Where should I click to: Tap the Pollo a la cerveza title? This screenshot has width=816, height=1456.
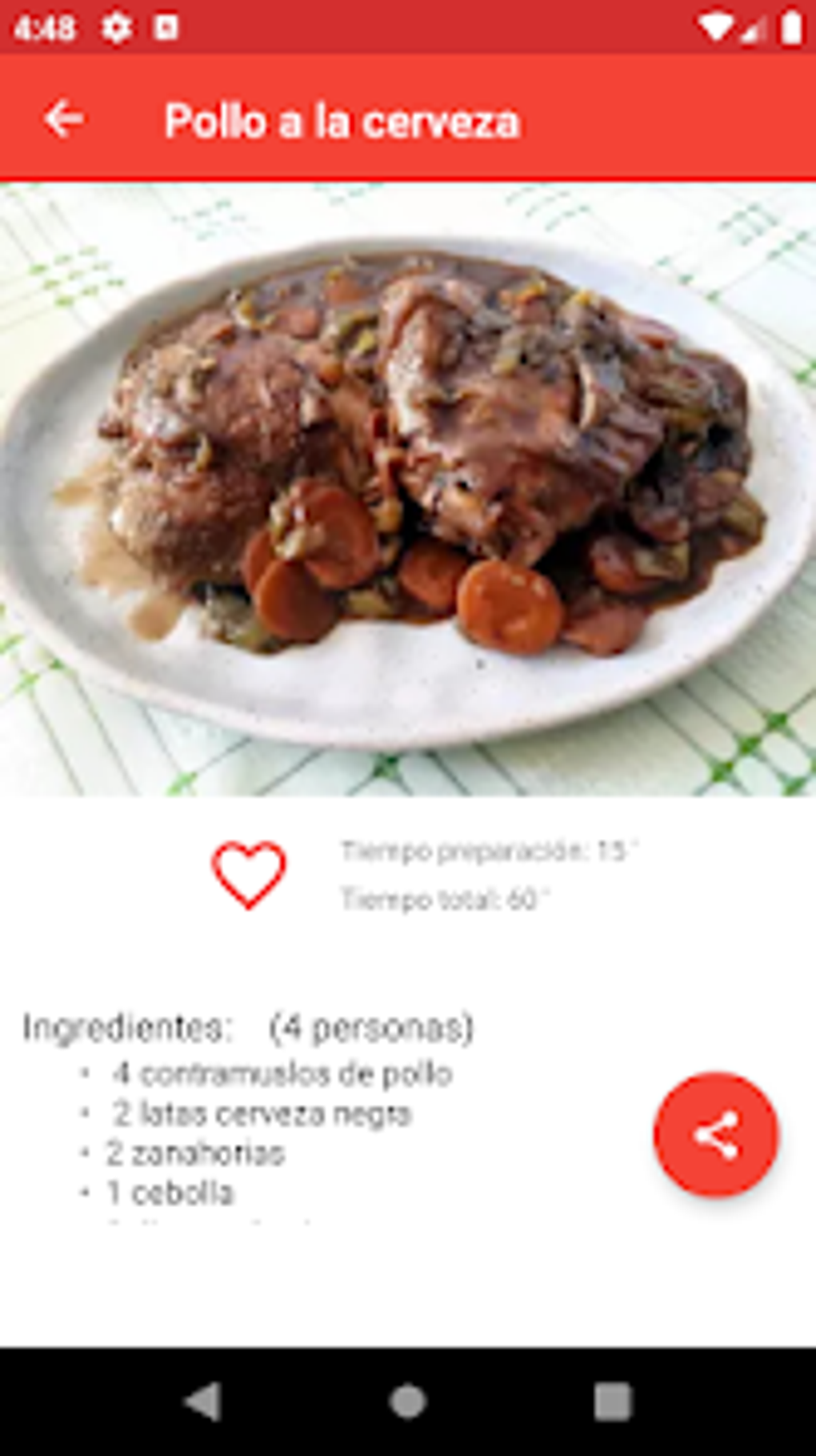click(x=346, y=118)
